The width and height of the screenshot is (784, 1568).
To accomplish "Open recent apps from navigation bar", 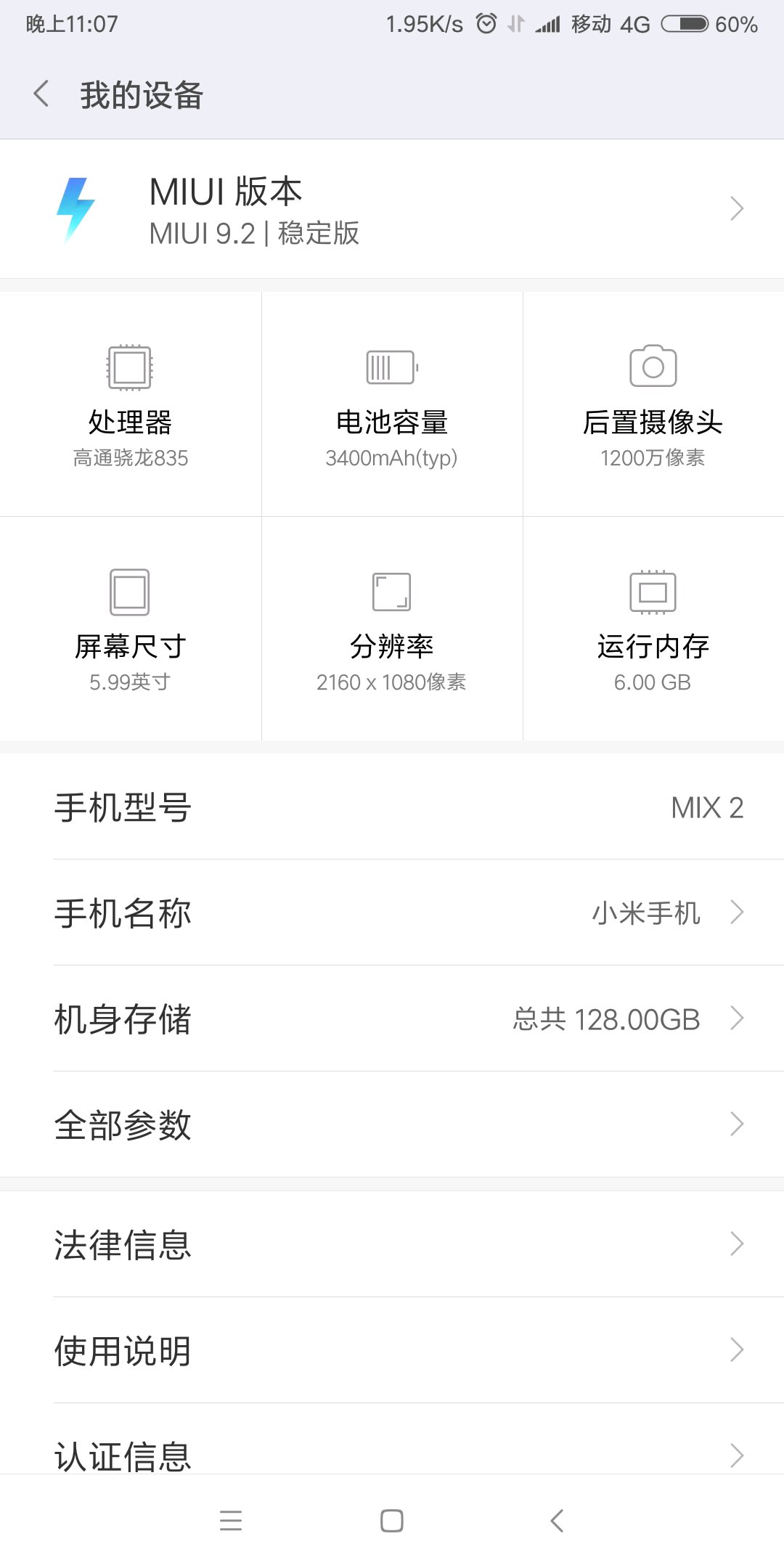I will click(x=231, y=1521).
